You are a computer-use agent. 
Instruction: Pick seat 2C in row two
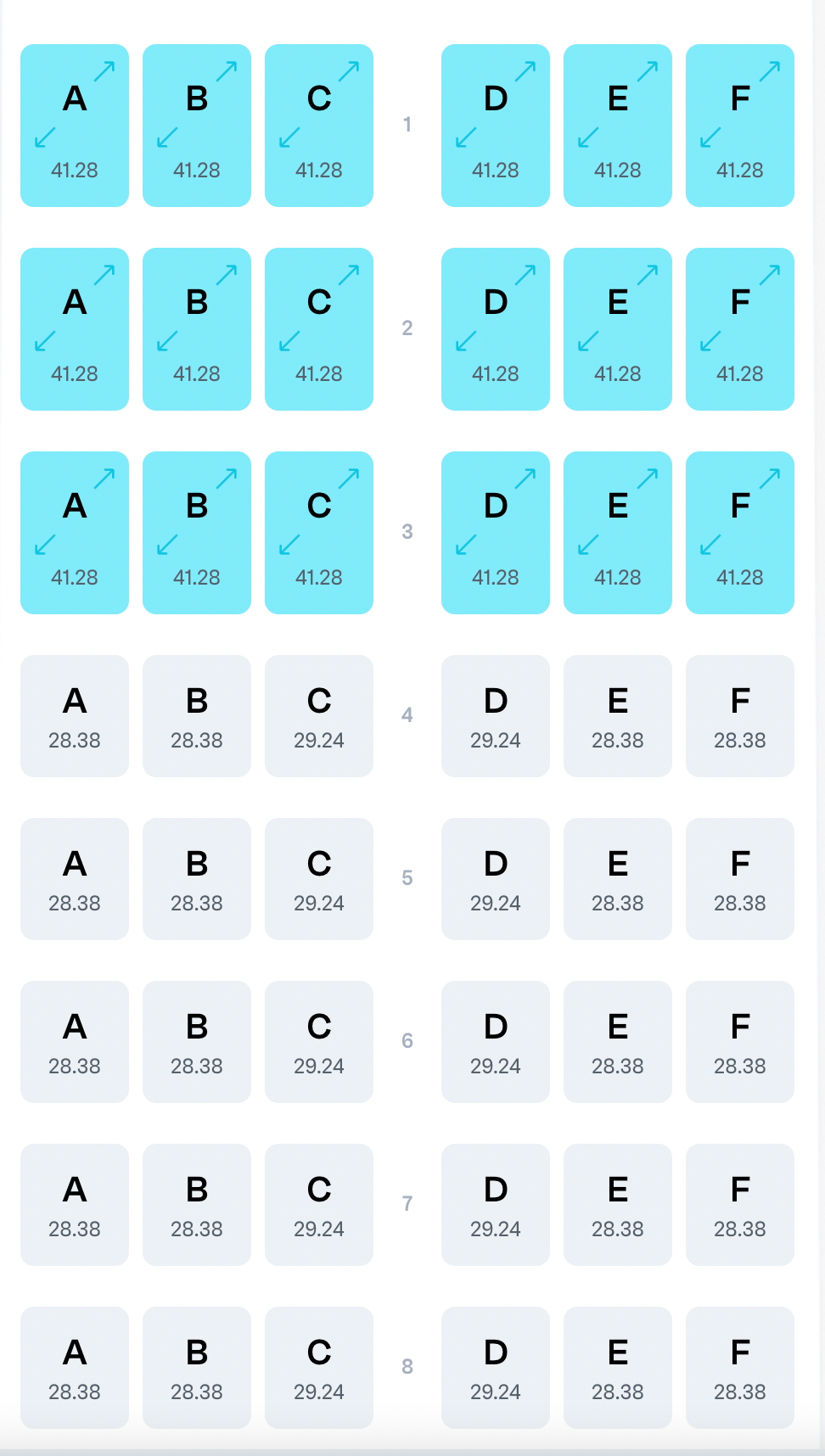coord(319,329)
